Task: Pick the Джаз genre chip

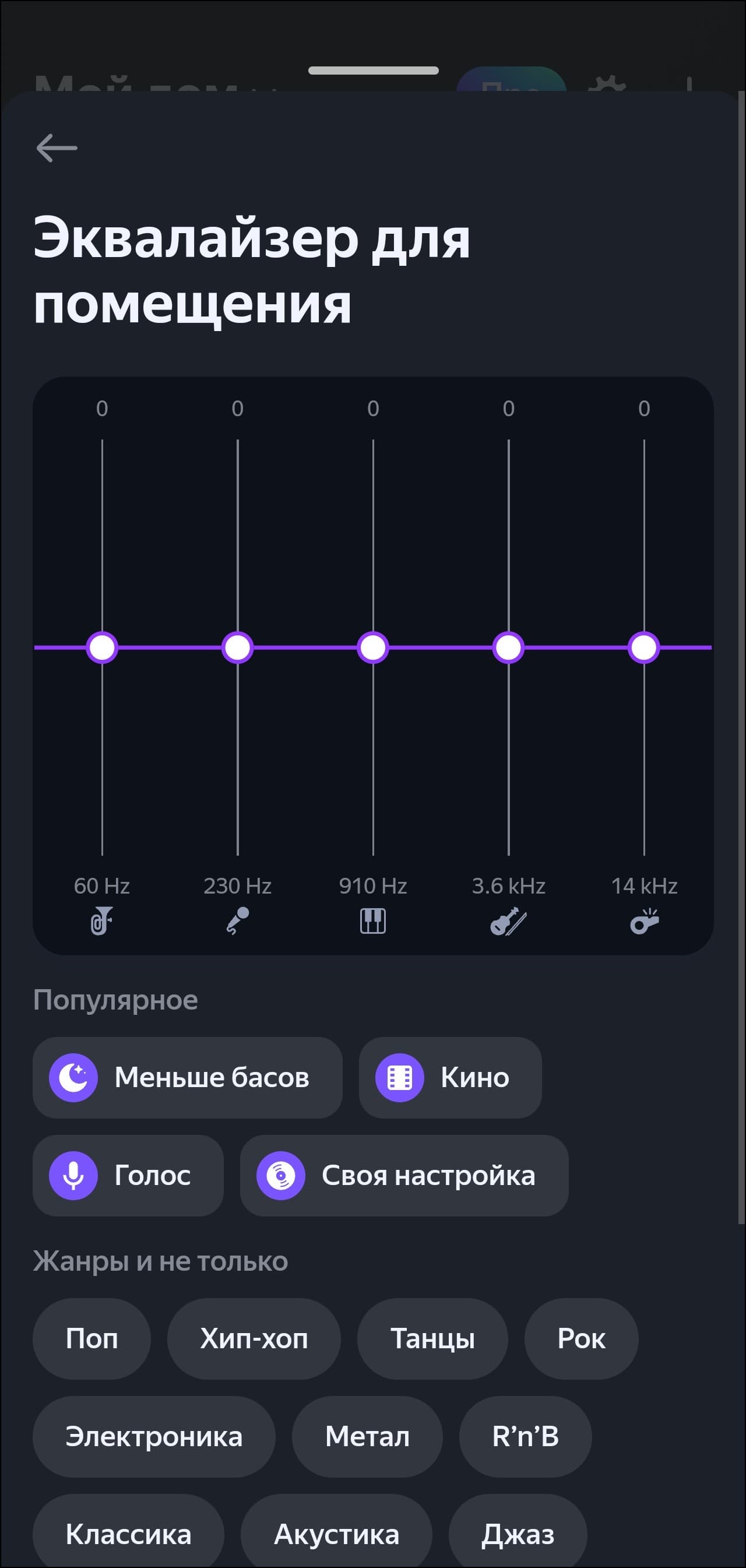Action: (x=518, y=1534)
